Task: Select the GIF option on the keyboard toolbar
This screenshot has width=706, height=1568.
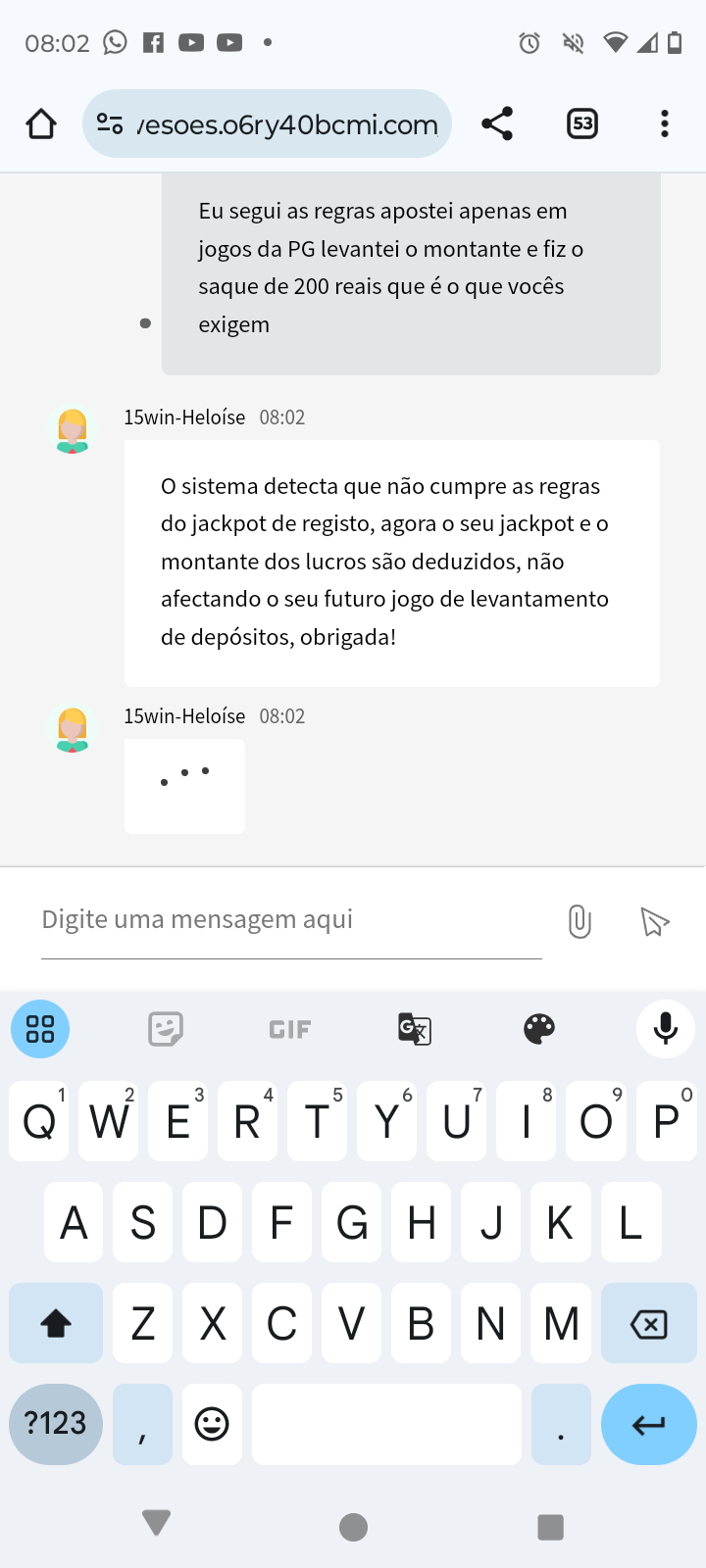Action: (x=288, y=1028)
